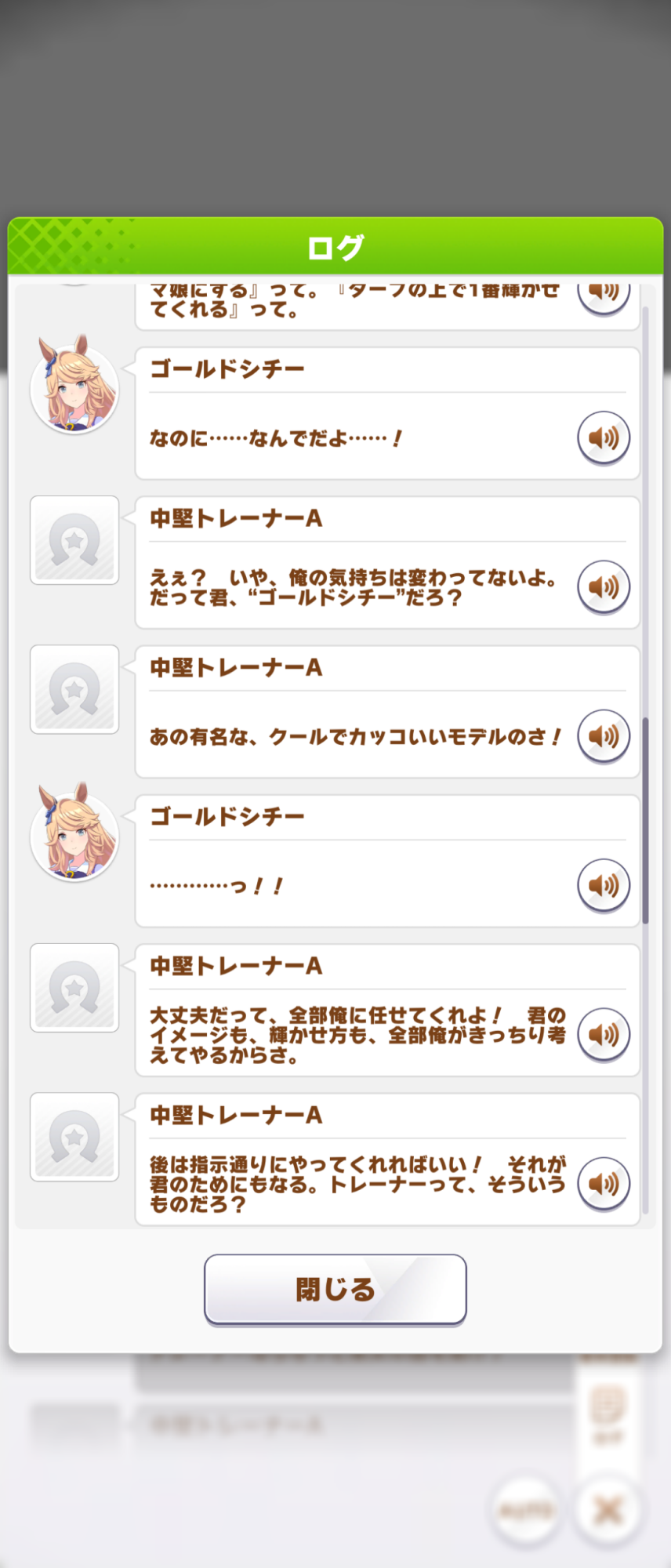Play voice for 後は指示通りに line
The image size is (671, 1568).
coord(604,1184)
